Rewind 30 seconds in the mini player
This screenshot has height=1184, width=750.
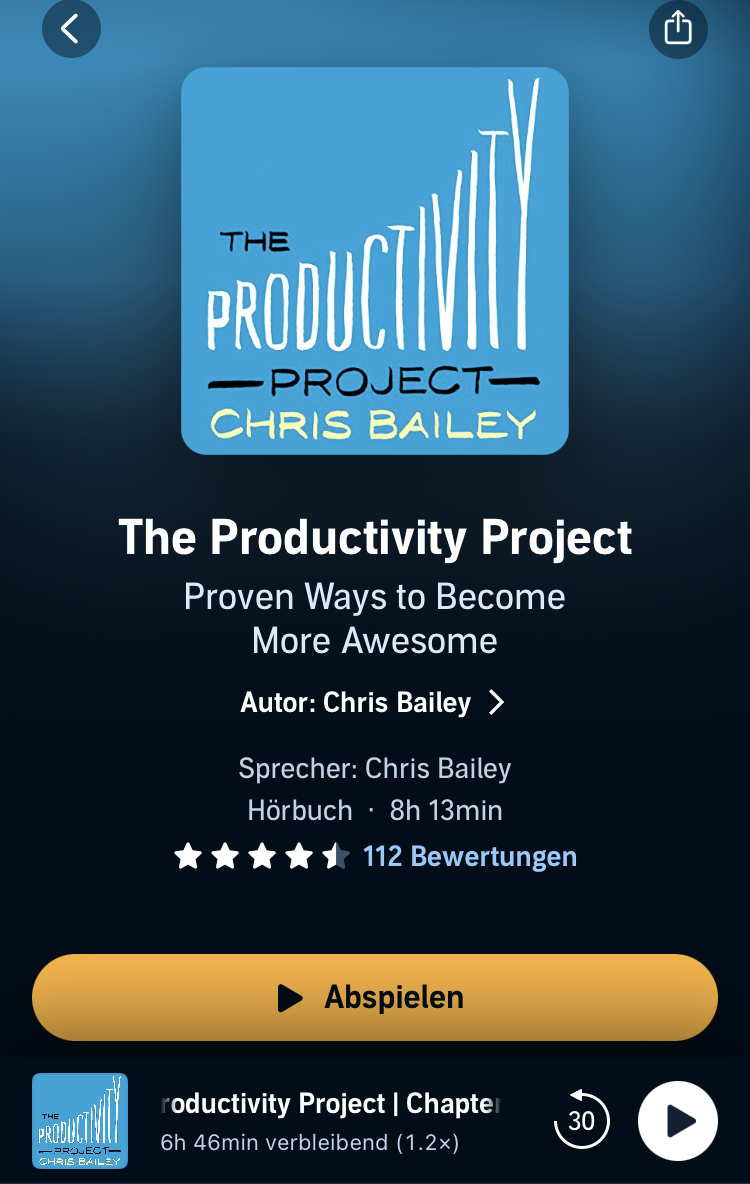(582, 1121)
